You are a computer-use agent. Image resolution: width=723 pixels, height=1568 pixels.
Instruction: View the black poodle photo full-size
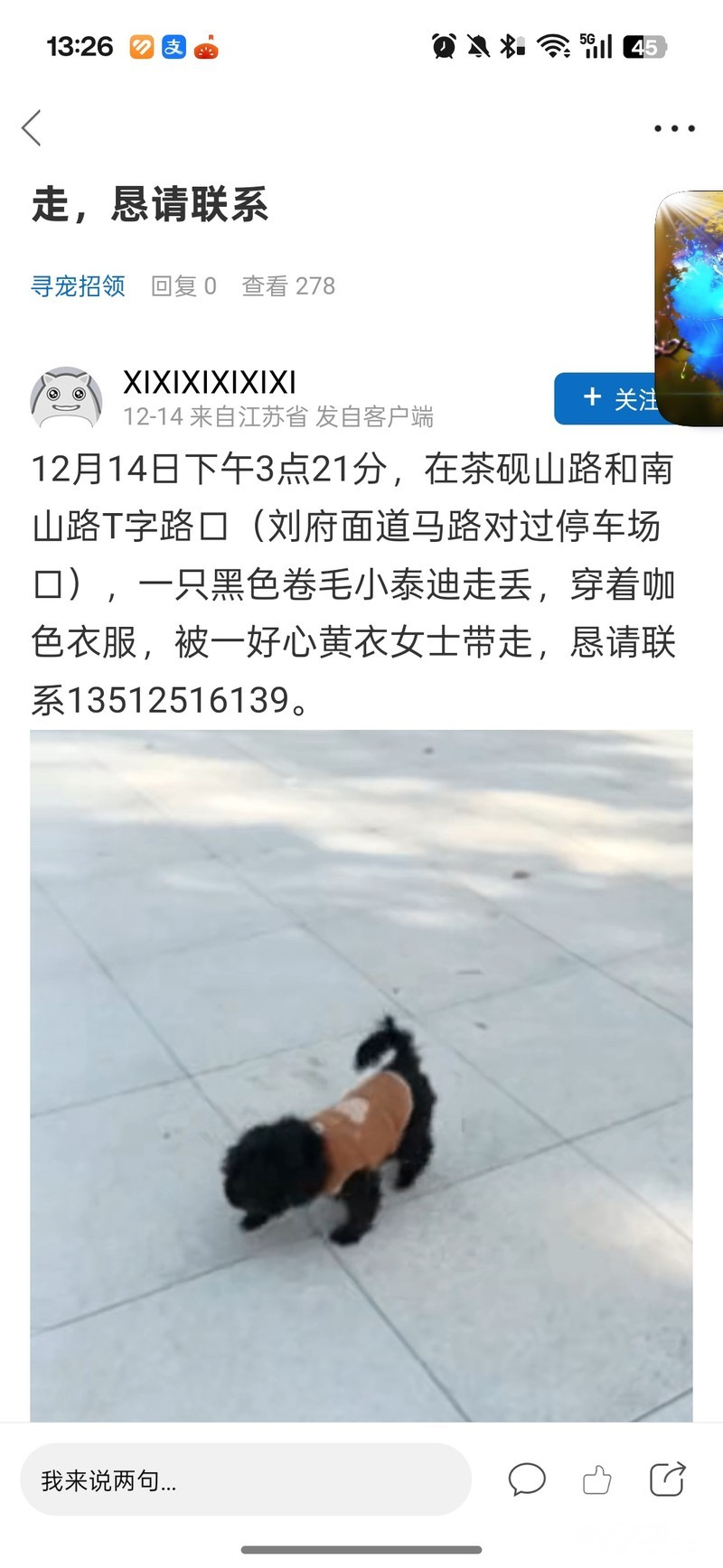click(361, 1075)
